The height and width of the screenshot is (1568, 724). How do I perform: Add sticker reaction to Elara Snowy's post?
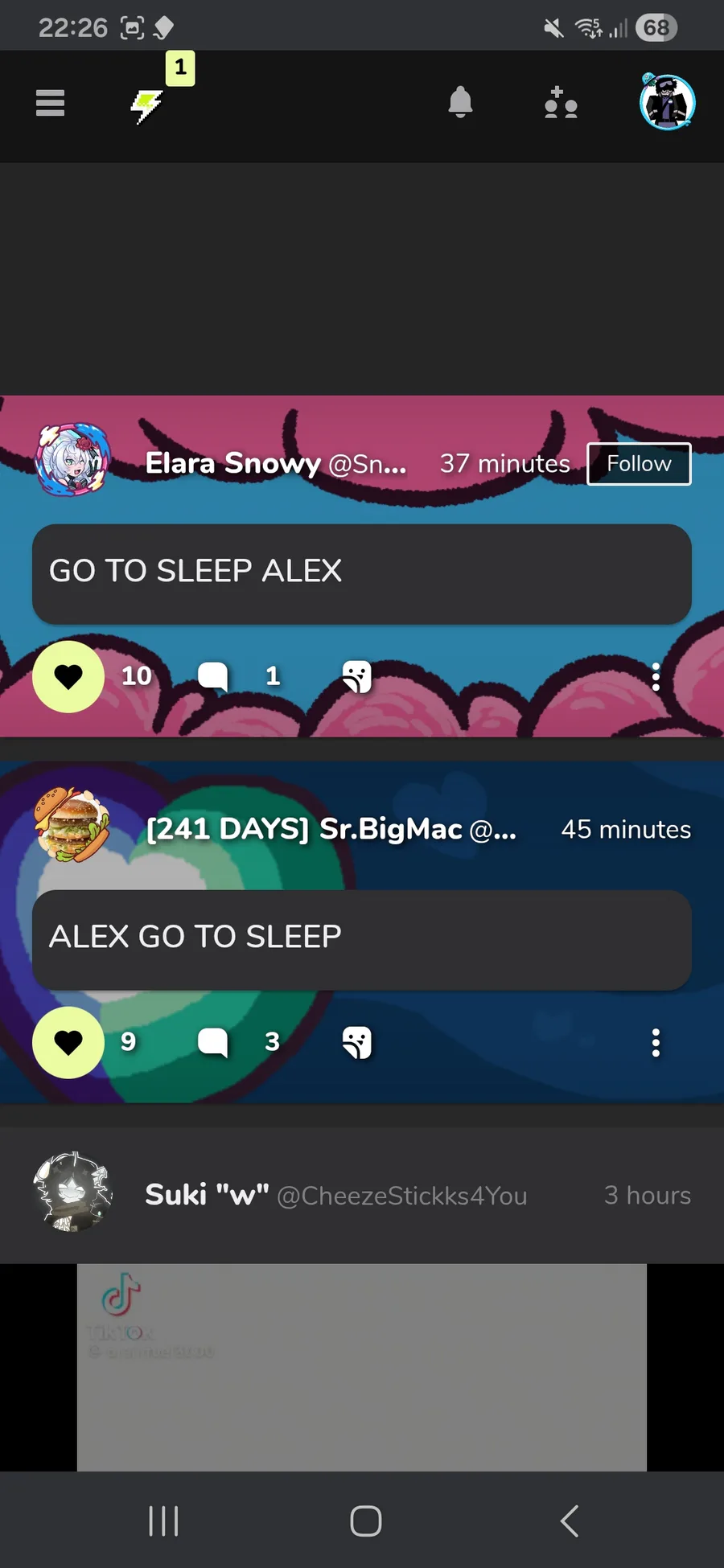[x=357, y=676]
